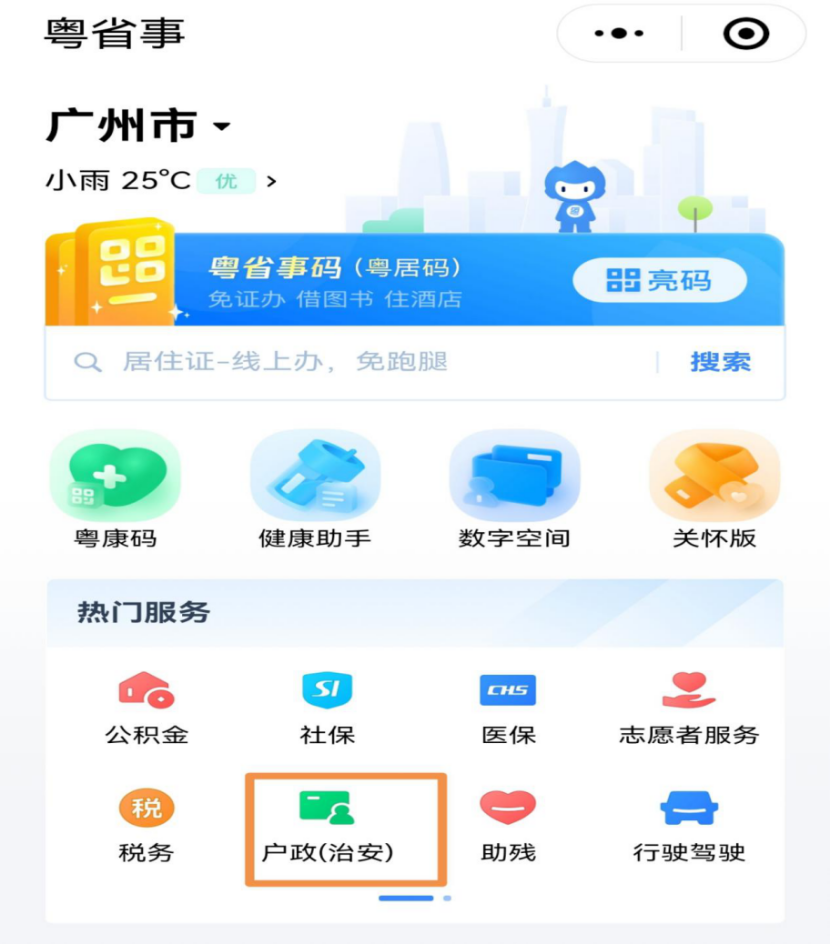830x944 pixels.
Task: Open weather details for 小雨 25°C
Action: (160, 181)
